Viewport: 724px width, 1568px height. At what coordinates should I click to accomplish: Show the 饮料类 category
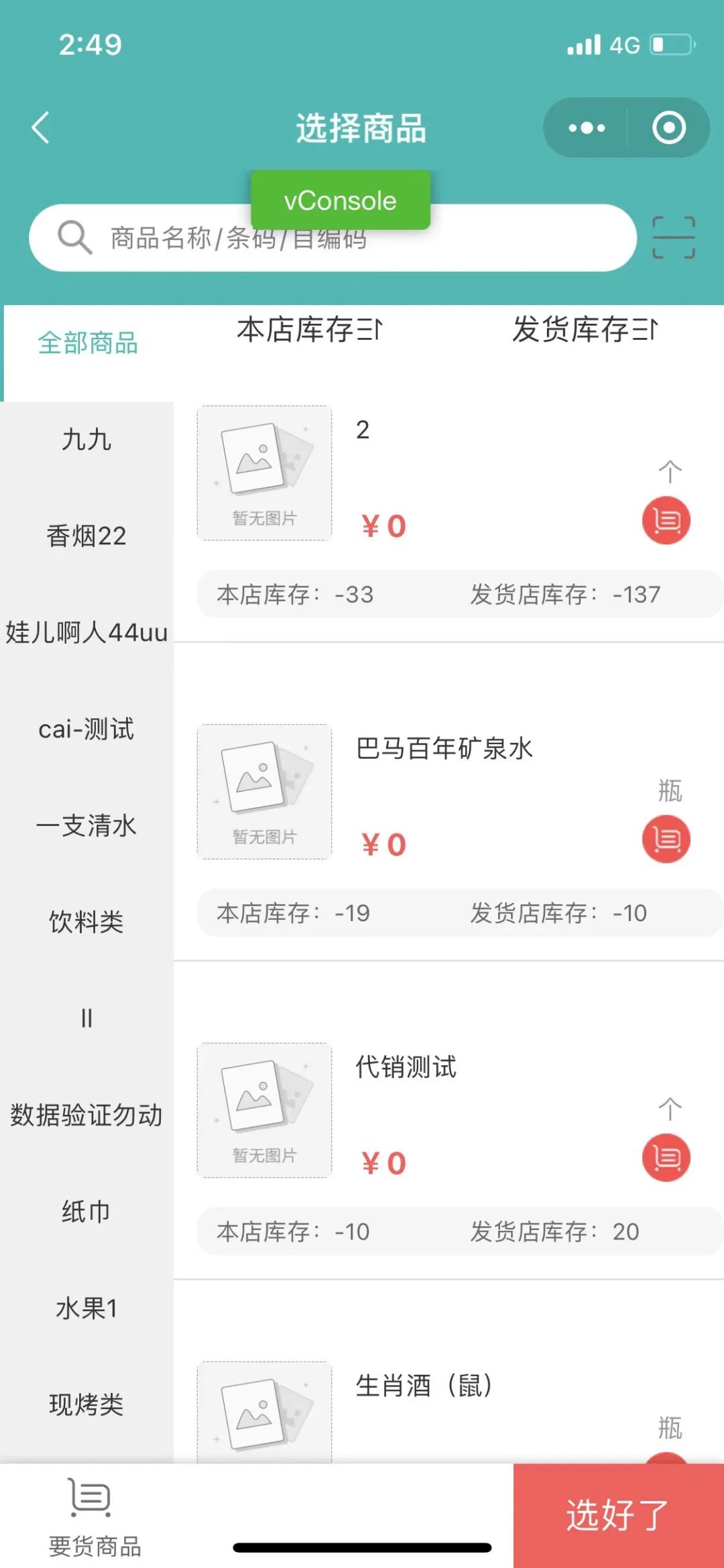coord(86,922)
